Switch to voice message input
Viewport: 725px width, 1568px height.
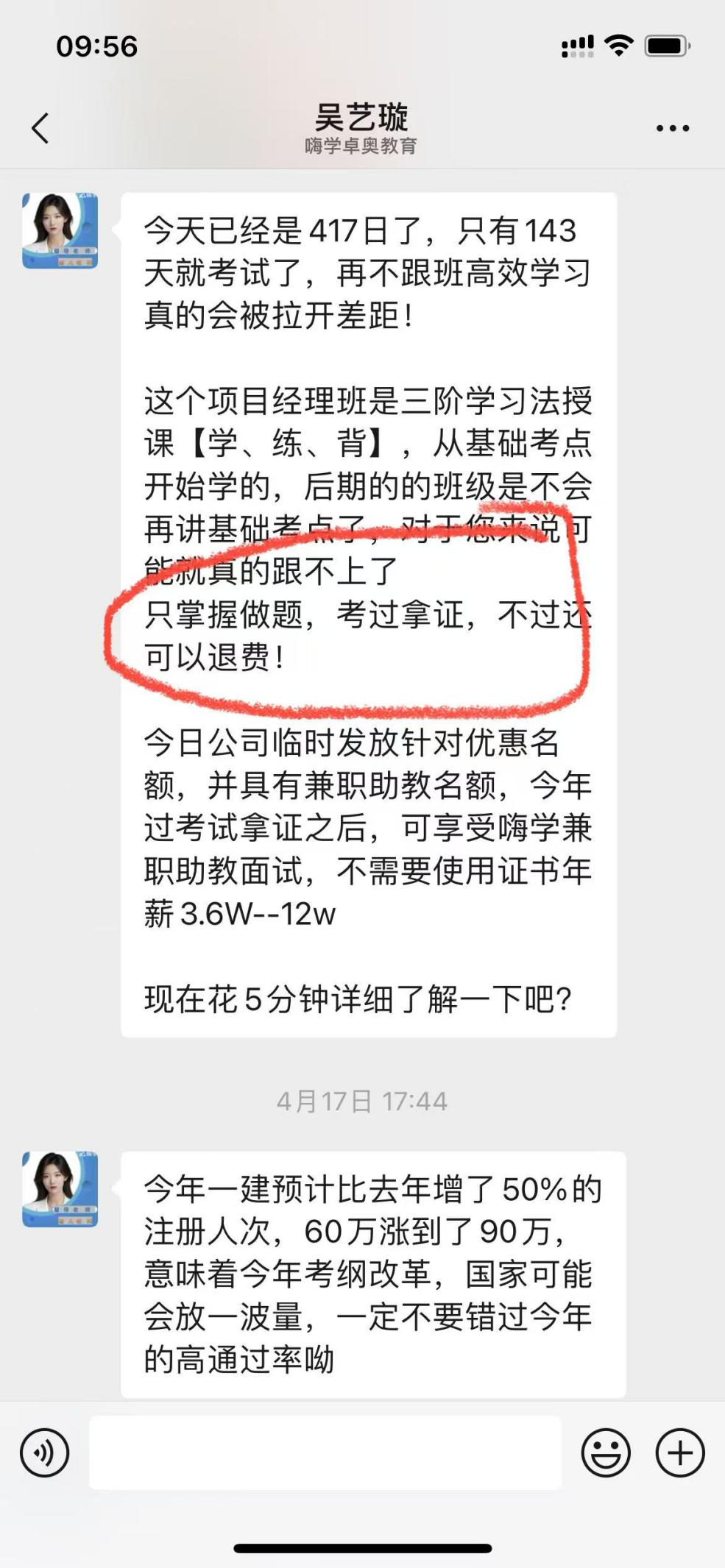pos(44,1453)
